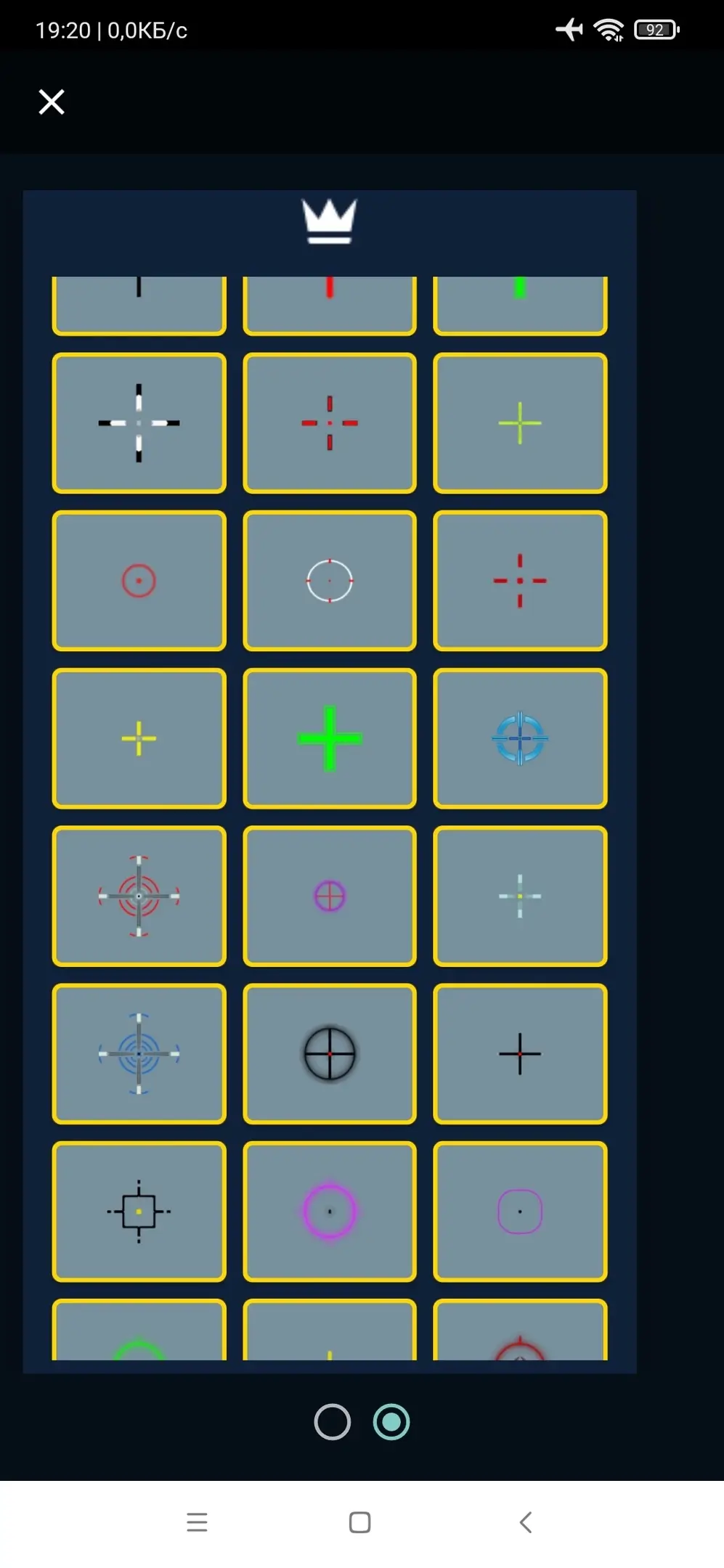Pick the blue circular scope crosshair
The width and height of the screenshot is (724, 1568).
(x=520, y=738)
